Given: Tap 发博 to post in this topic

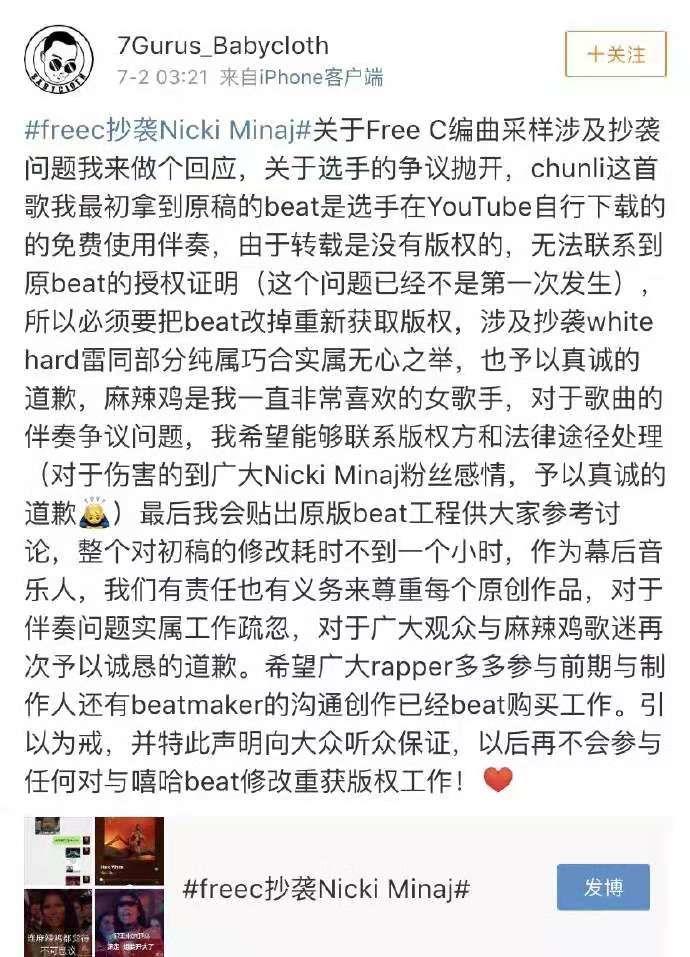Looking at the screenshot, I should coord(602,887).
